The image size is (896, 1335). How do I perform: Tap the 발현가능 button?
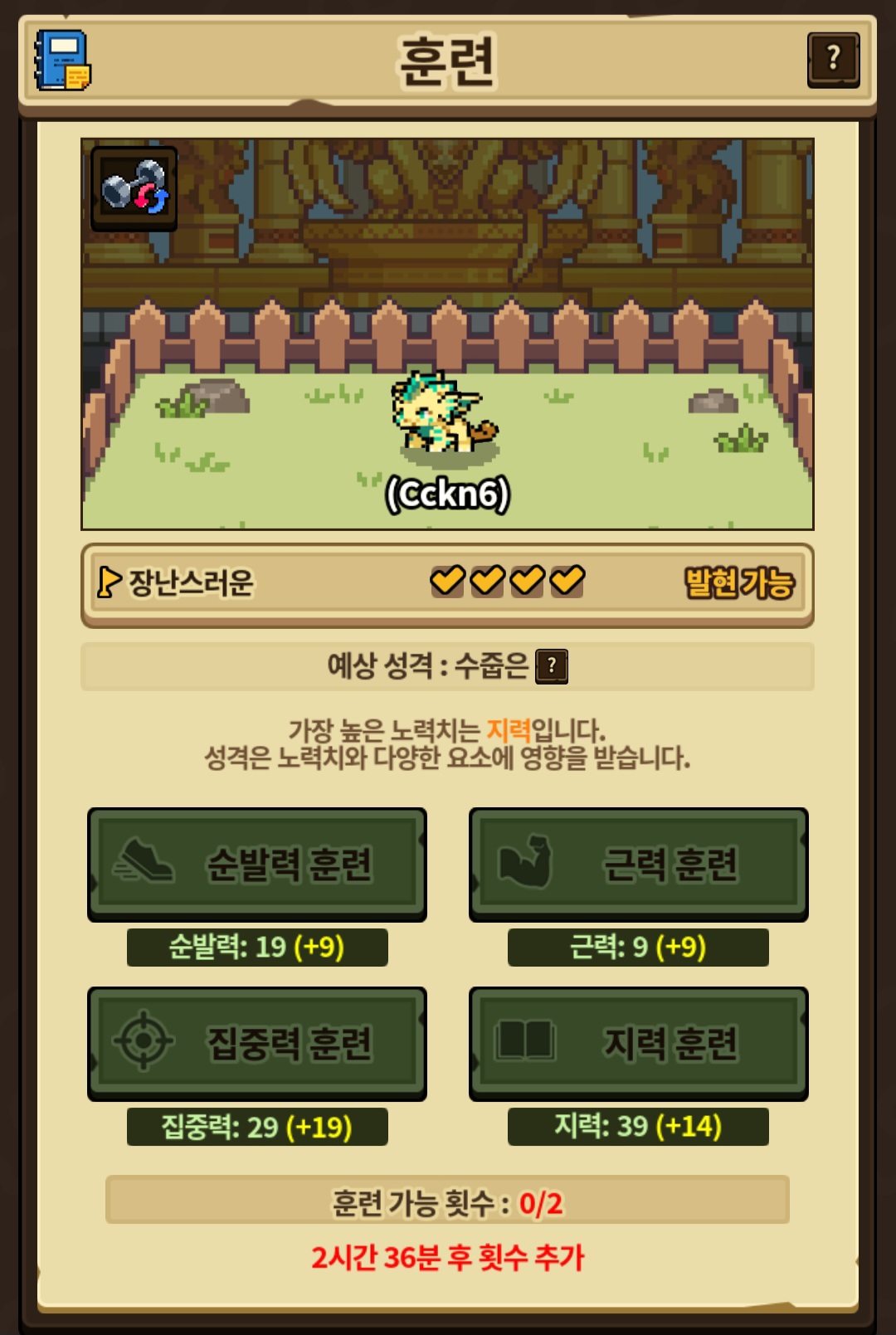(x=738, y=583)
